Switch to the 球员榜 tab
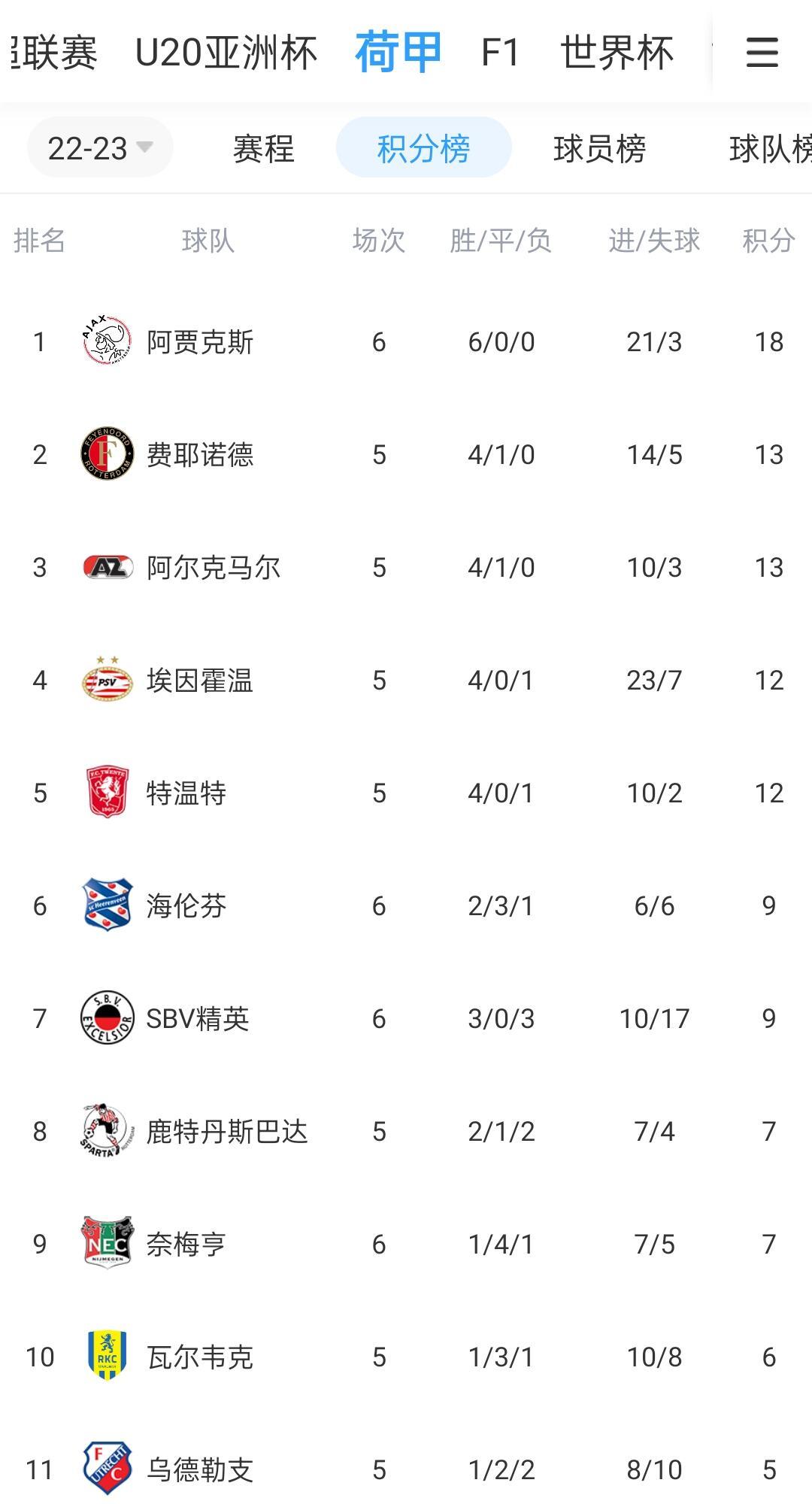The image size is (812, 1504). [599, 148]
